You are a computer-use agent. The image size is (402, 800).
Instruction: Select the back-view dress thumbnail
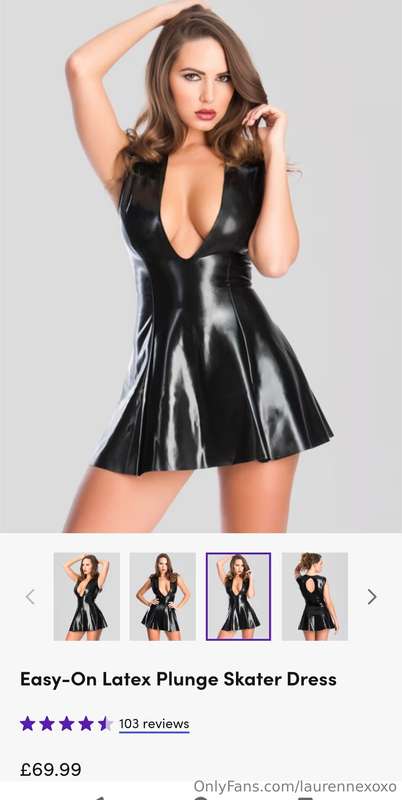(x=315, y=596)
